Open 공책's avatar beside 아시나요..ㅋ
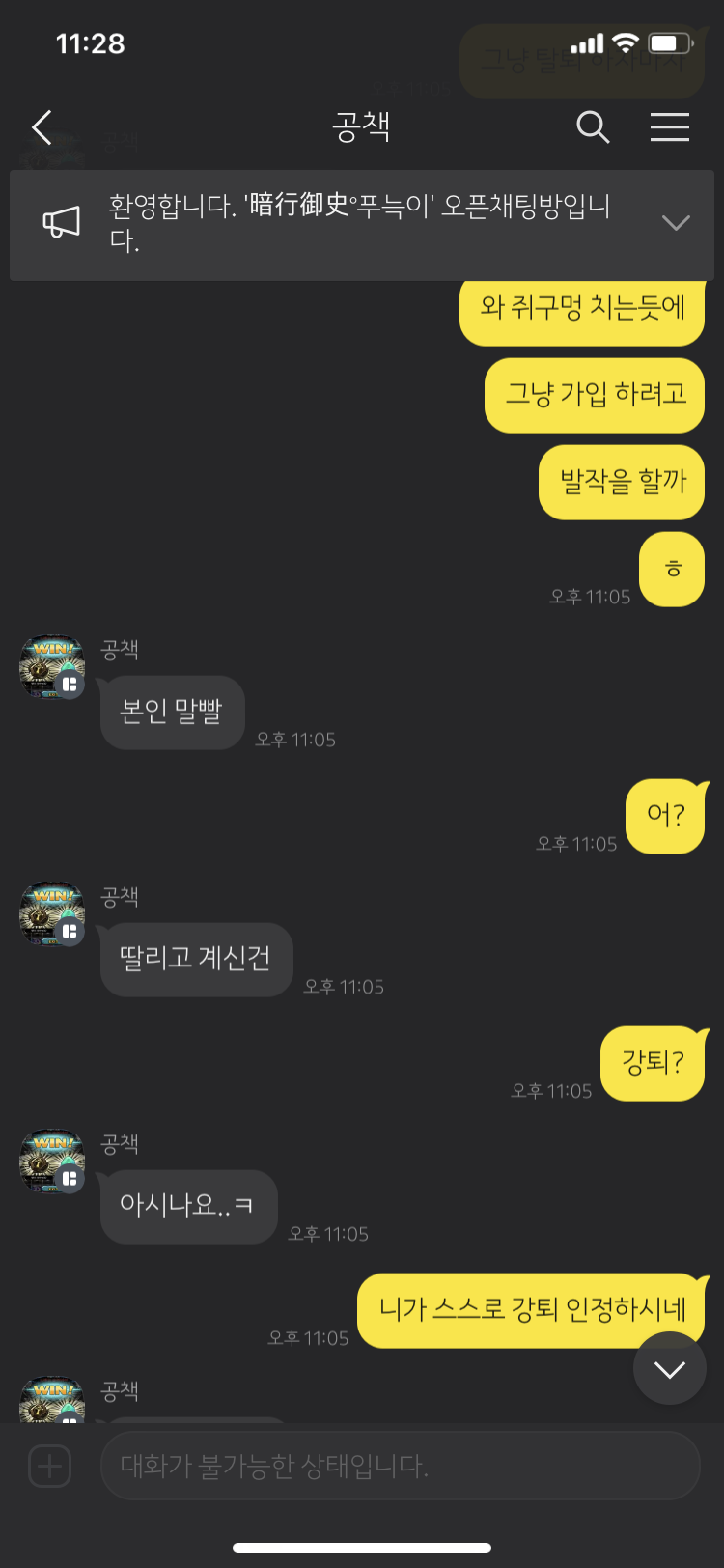Viewport: 724px width, 1568px height. pyautogui.click(x=52, y=1162)
